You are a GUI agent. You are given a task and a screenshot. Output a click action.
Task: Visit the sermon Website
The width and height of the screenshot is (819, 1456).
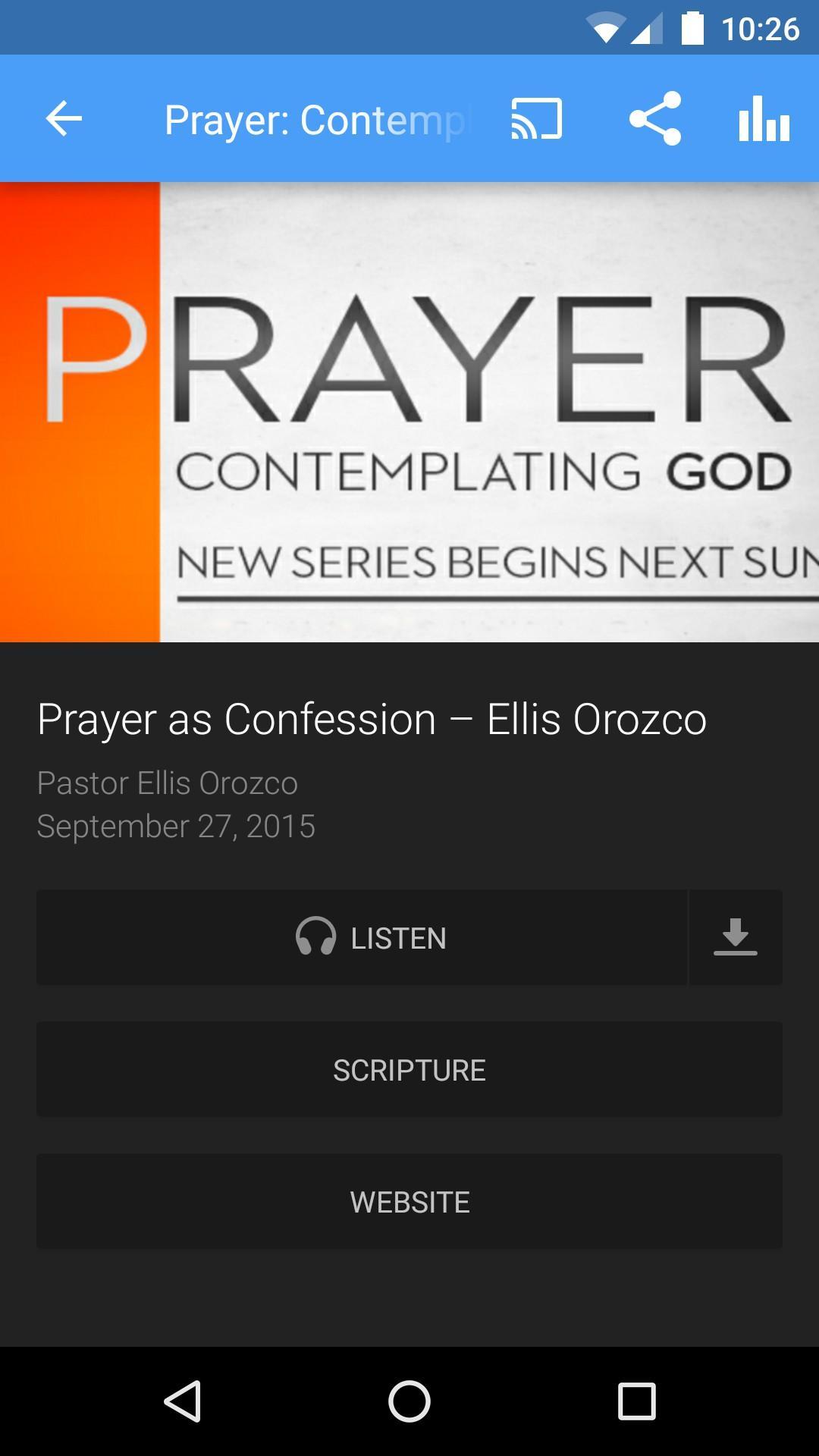click(409, 1202)
